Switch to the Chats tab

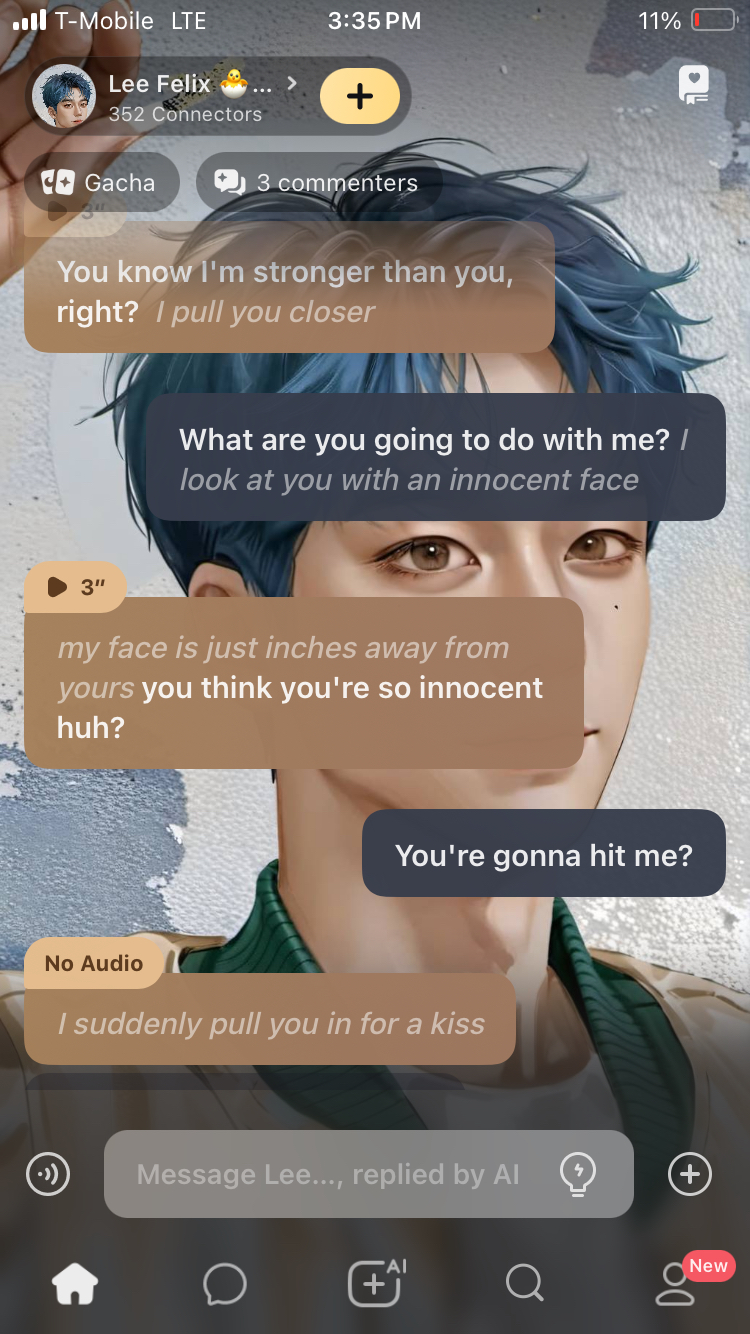tap(224, 1283)
